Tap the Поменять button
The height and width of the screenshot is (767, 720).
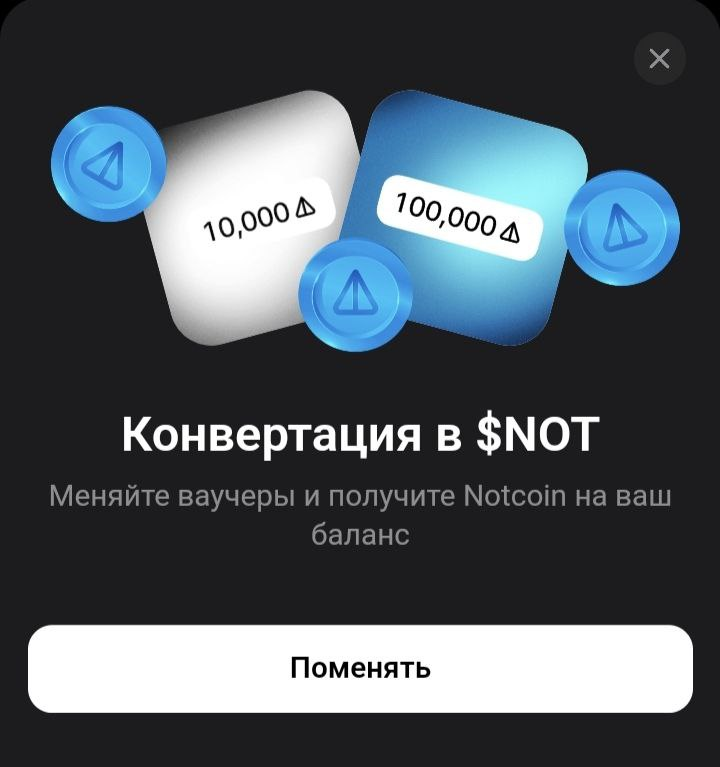(x=360, y=668)
